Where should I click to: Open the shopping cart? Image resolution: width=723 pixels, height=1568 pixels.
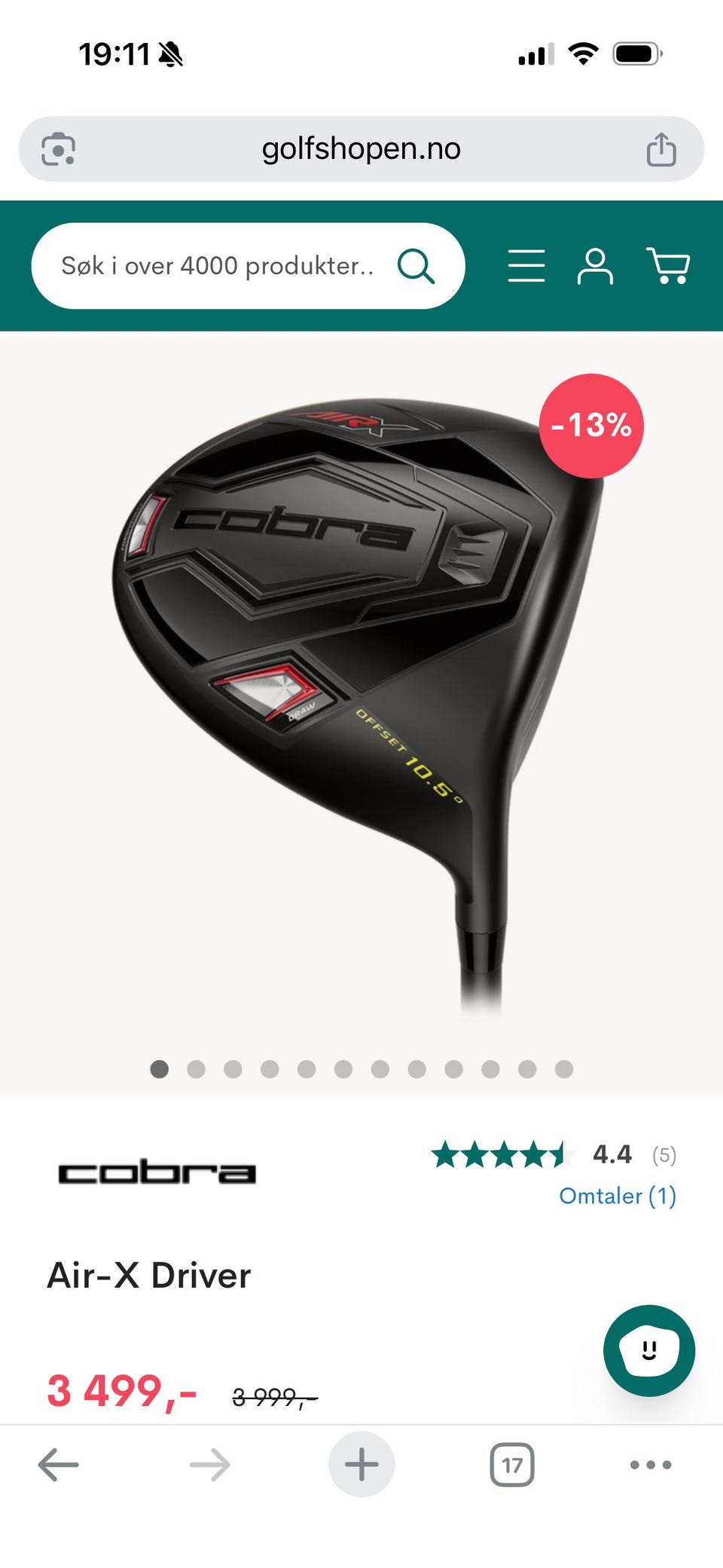[668, 266]
